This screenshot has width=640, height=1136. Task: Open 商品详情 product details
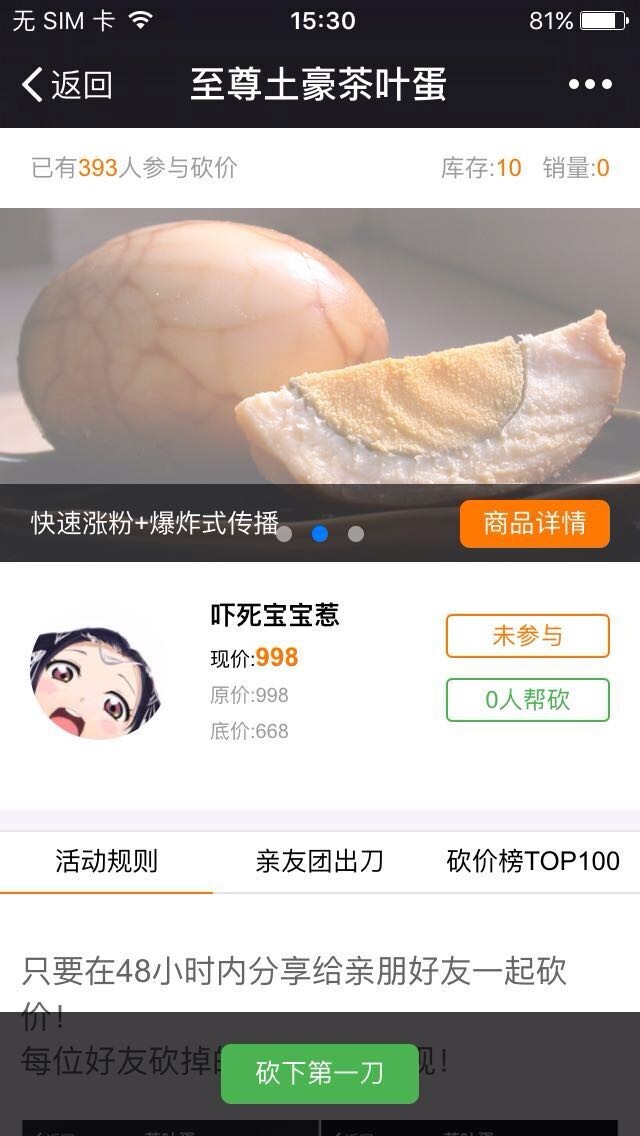point(534,524)
